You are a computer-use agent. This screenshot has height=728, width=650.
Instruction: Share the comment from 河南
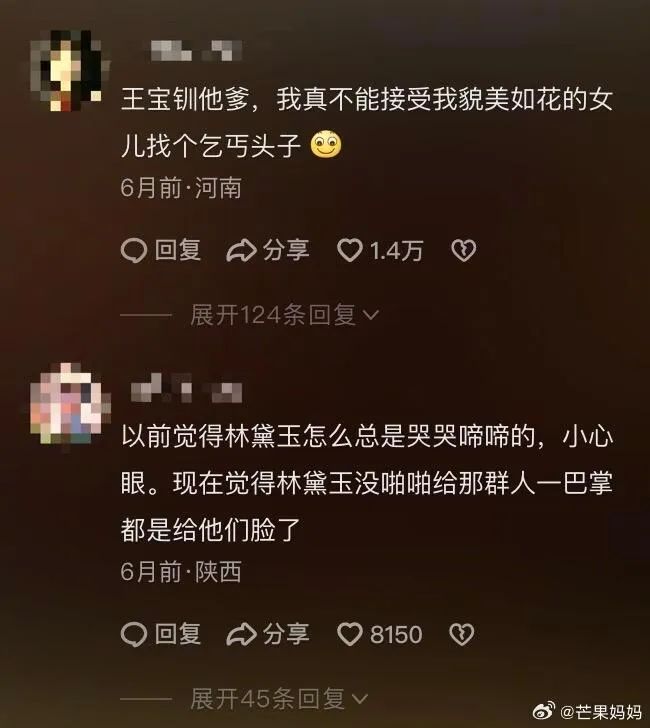pos(268,251)
